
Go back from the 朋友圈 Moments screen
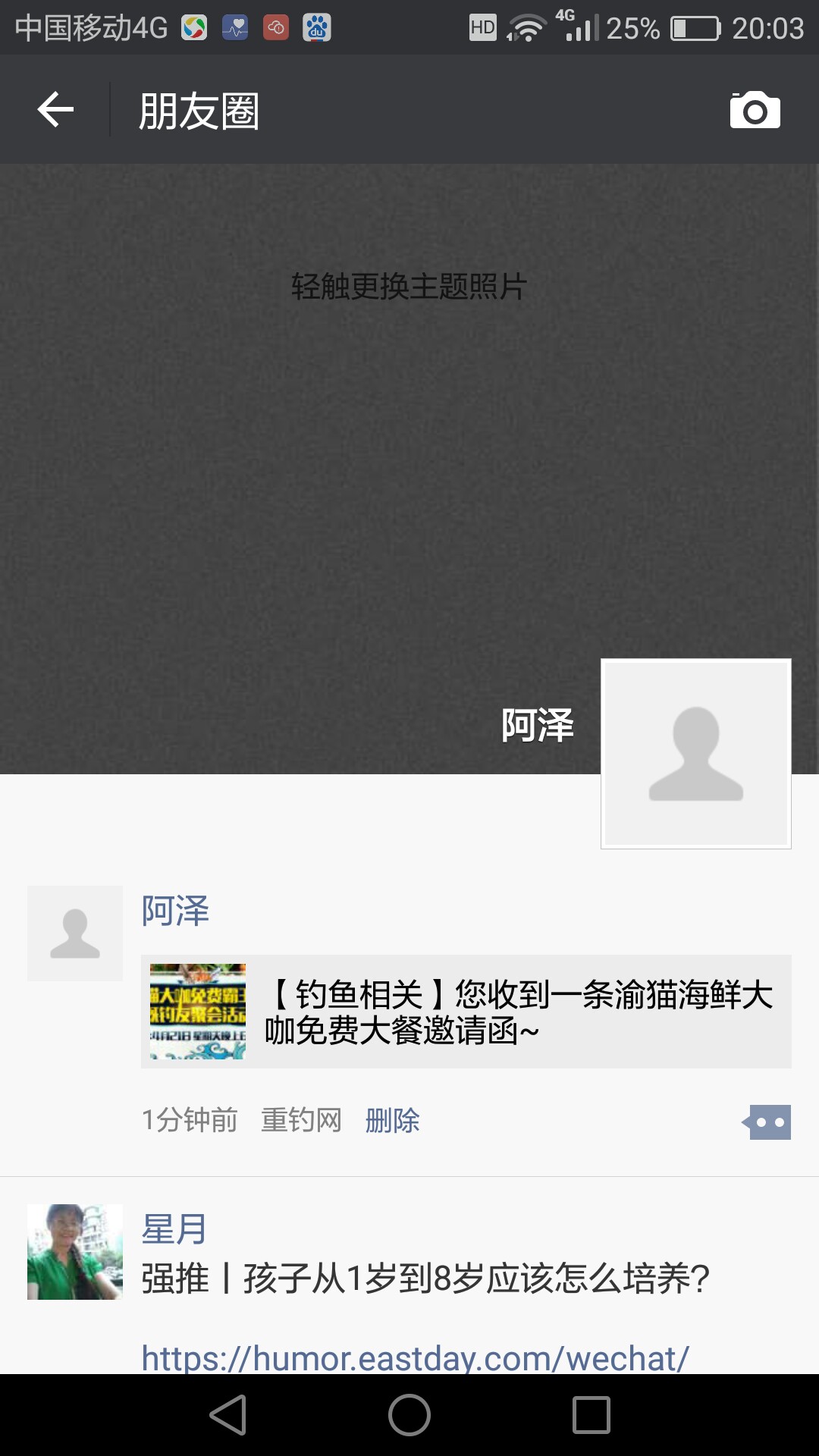55,110
